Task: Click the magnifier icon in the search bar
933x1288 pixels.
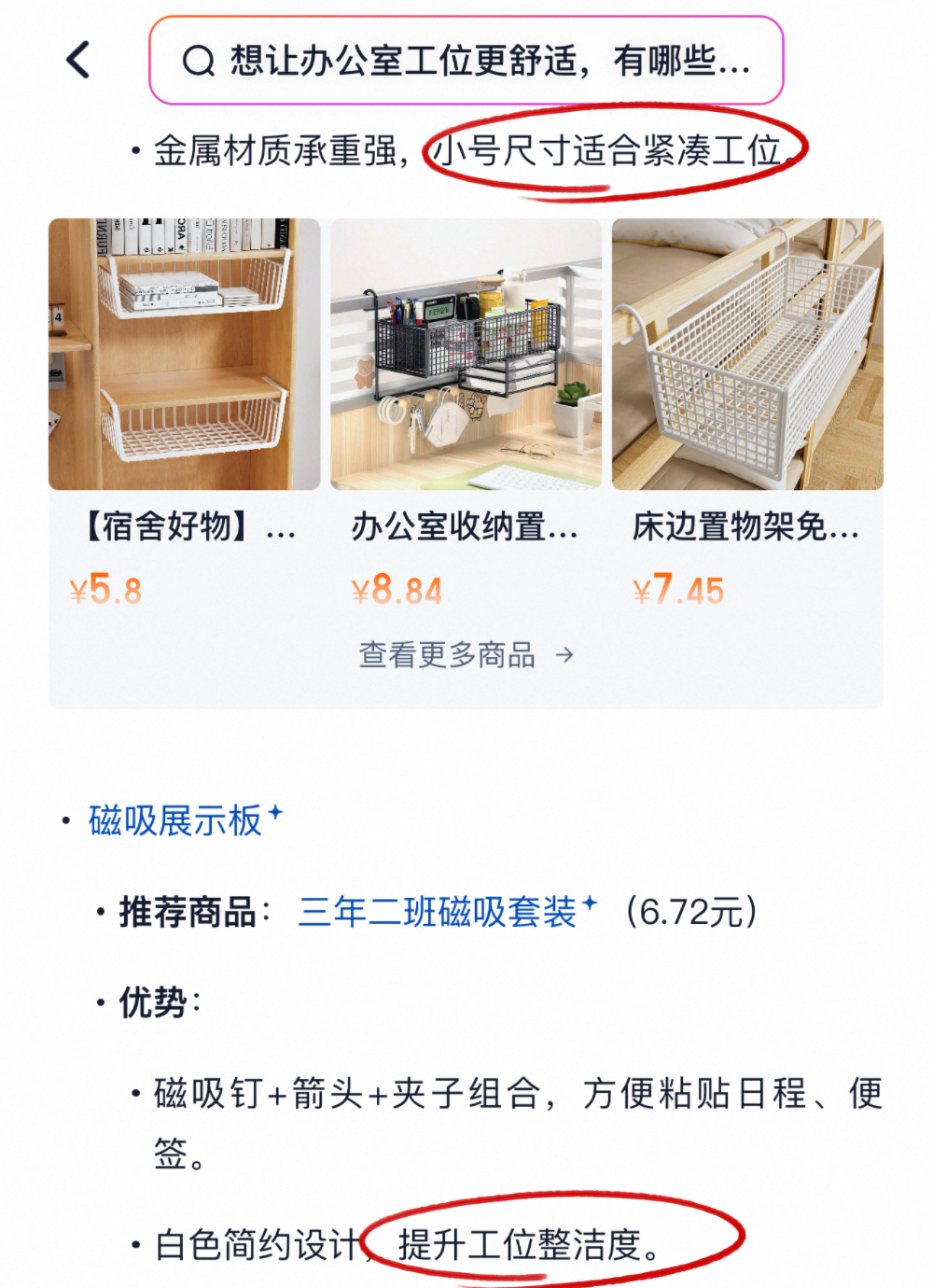Action: pyautogui.click(x=196, y=63)
